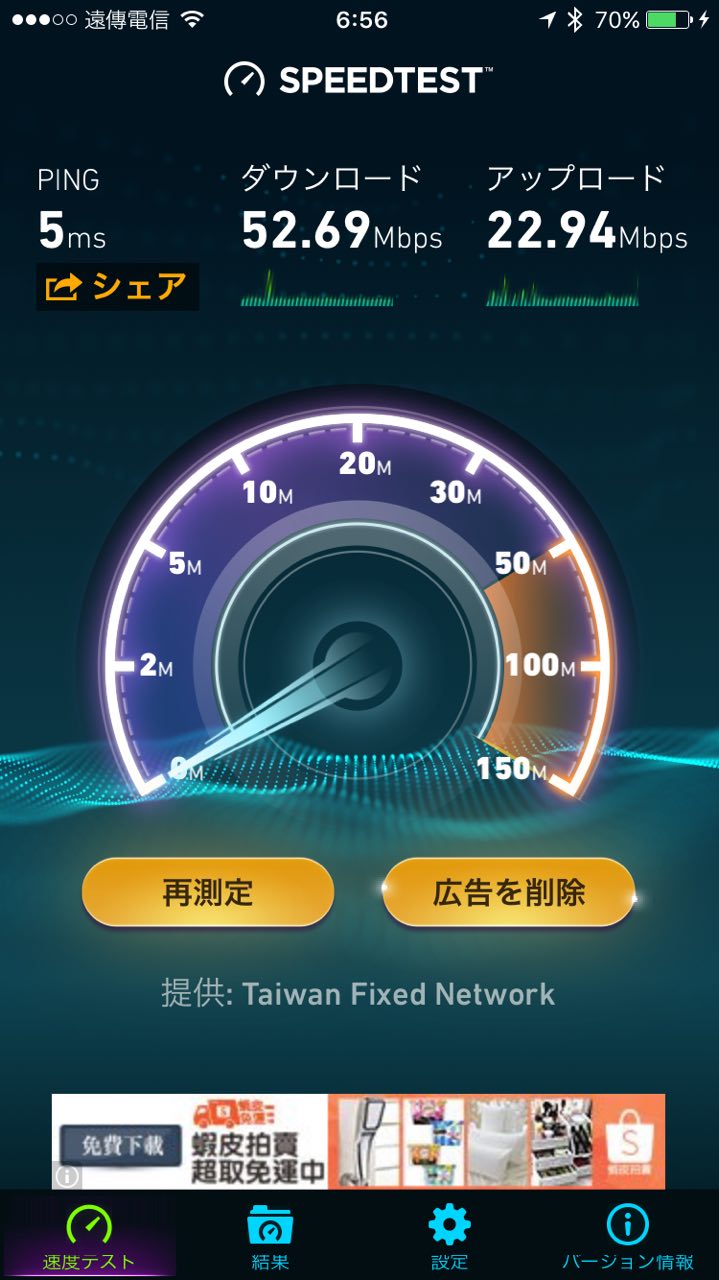Open the 結果 results tab

(270, 1236)
